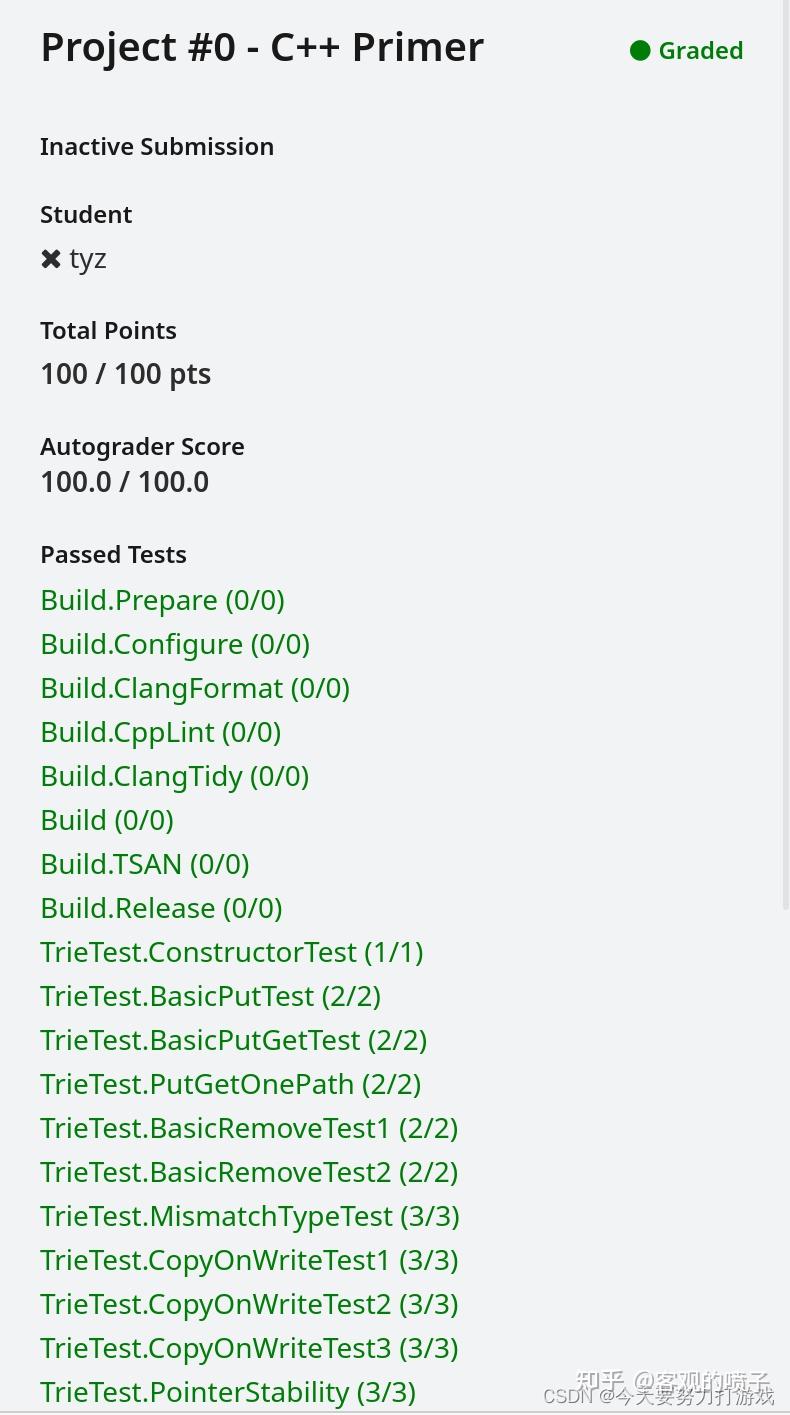
Task: Open Build.CppLint test details
Action: click(x=160, y=732)
